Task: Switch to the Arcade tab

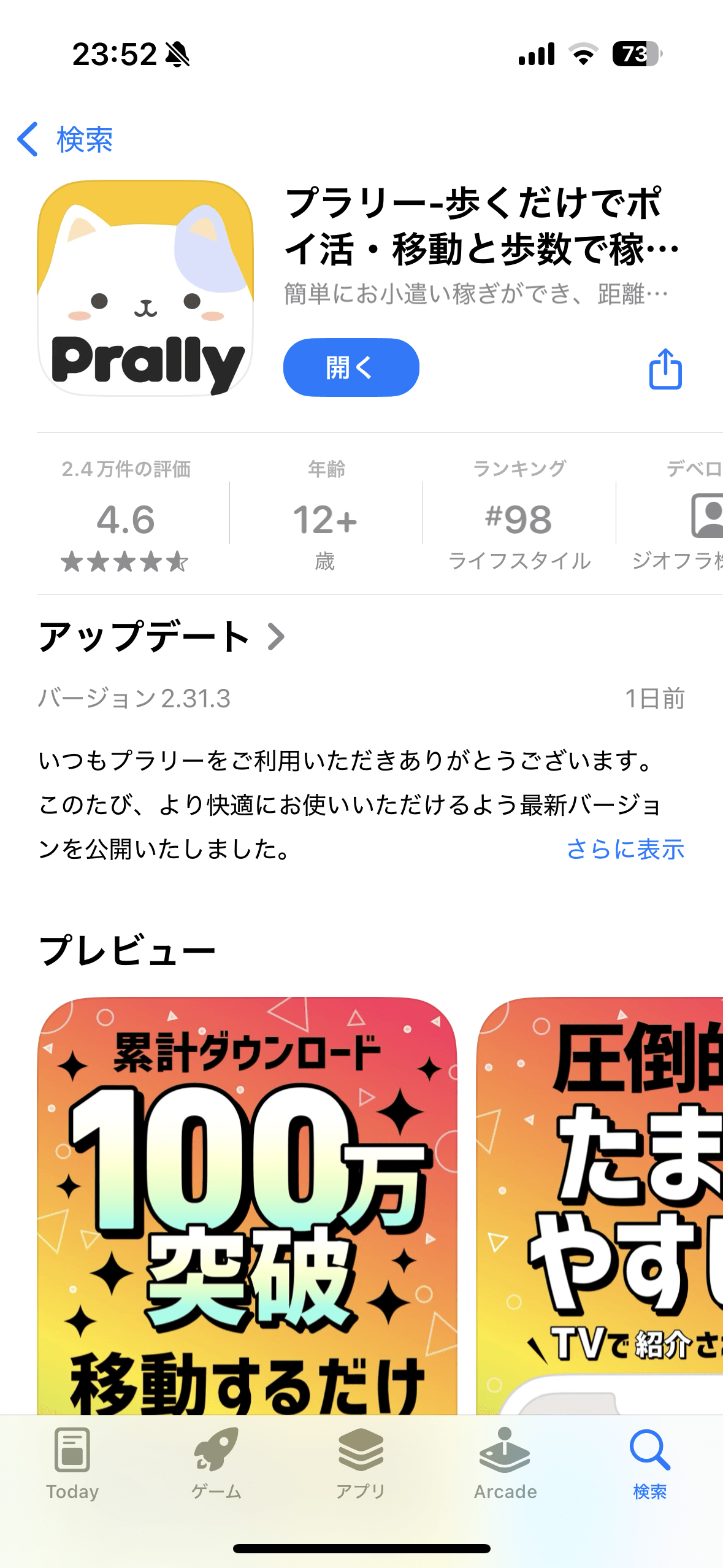Action: point(505,1464)
